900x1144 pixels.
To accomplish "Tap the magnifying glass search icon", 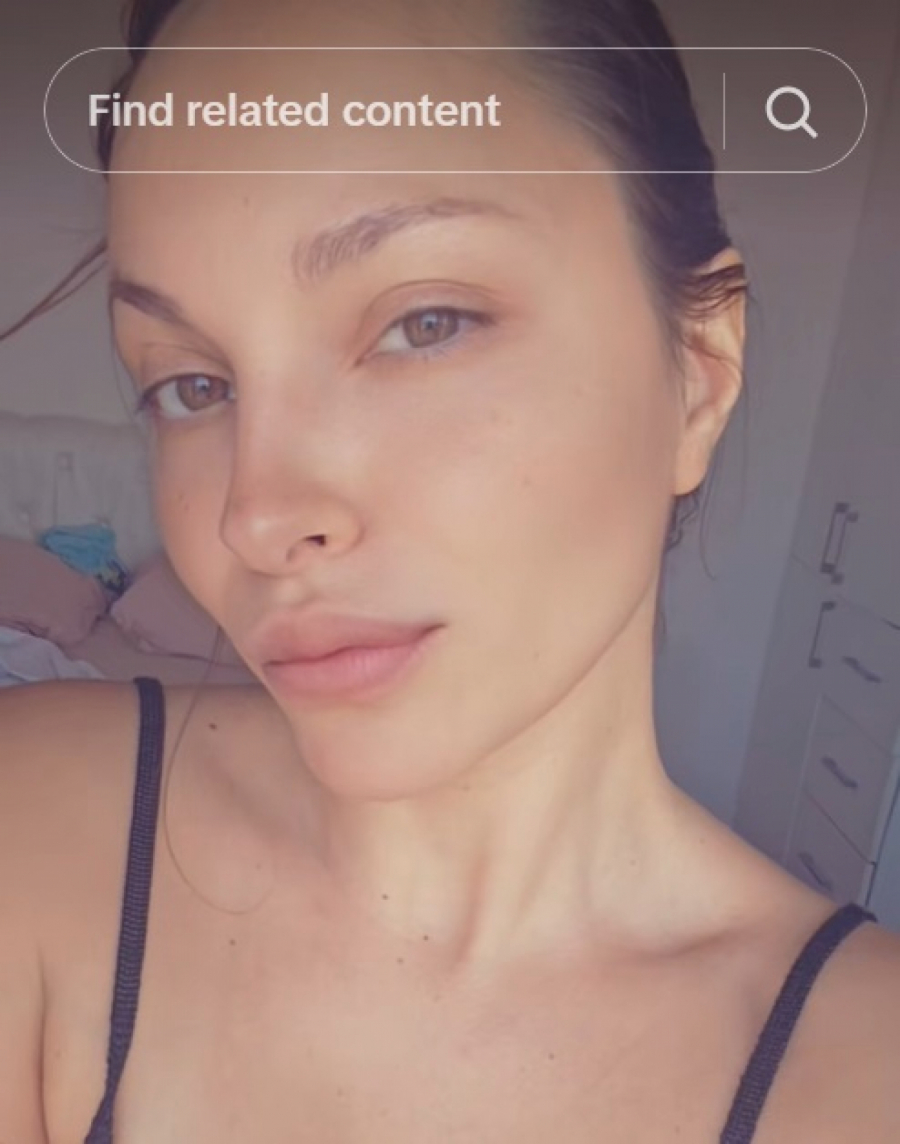I will click(791, 112).
